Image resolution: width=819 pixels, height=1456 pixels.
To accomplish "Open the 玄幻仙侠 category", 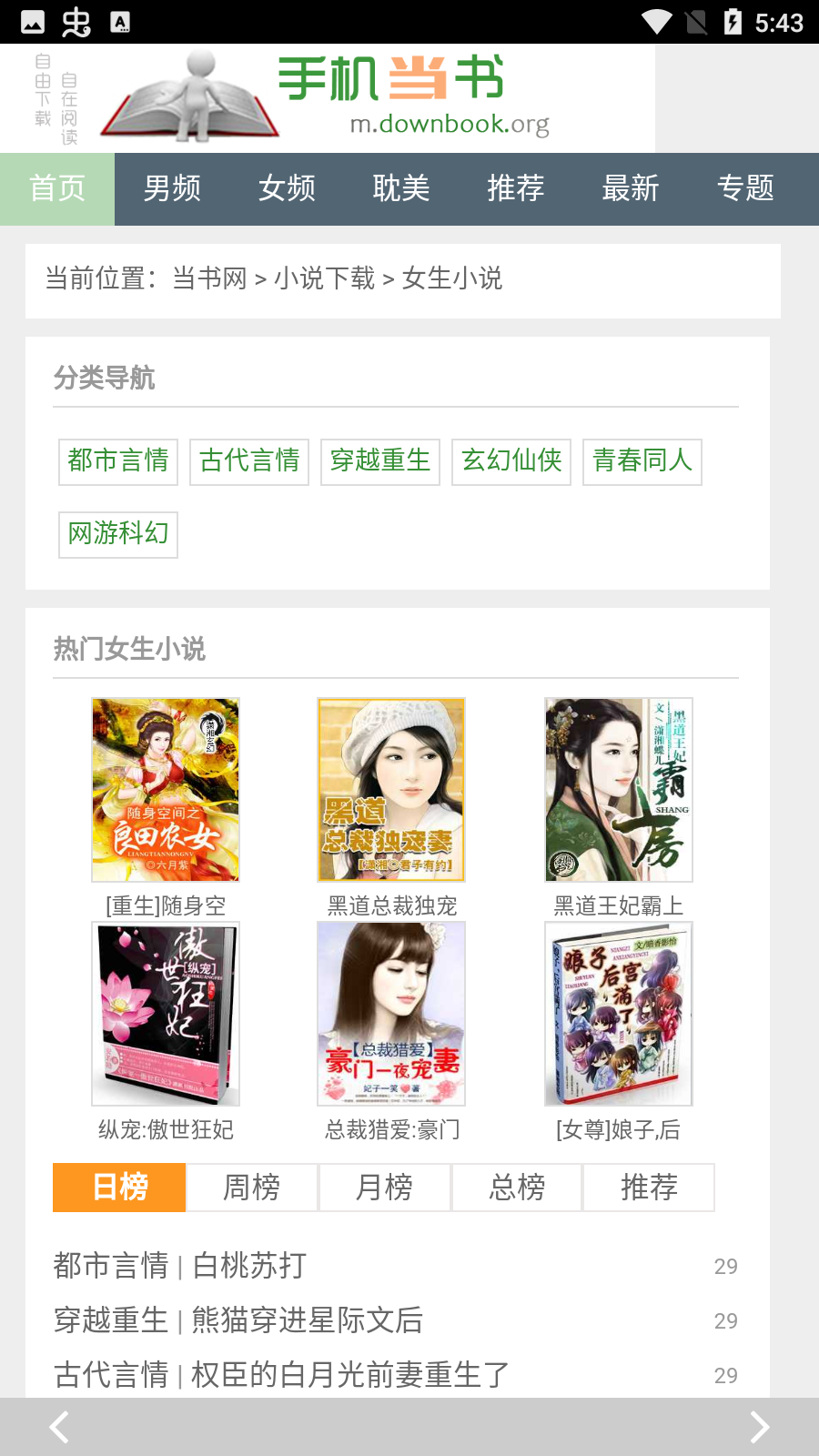I will [x=511, y=462].
